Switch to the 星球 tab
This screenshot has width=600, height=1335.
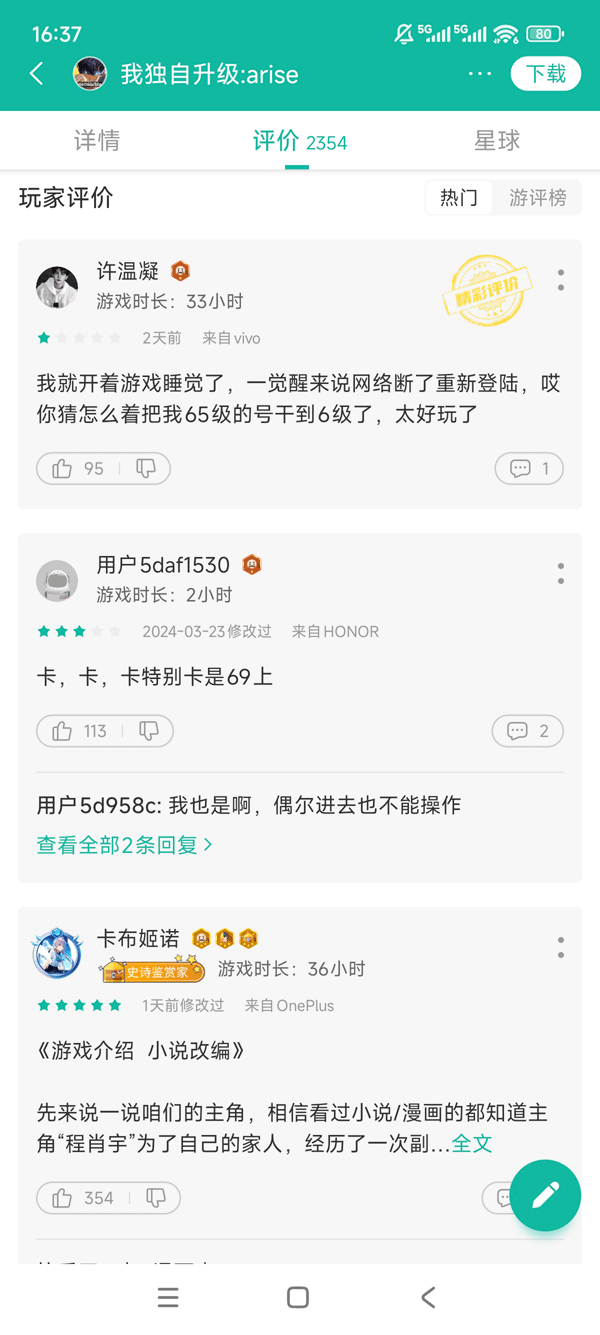click(497, 141)
